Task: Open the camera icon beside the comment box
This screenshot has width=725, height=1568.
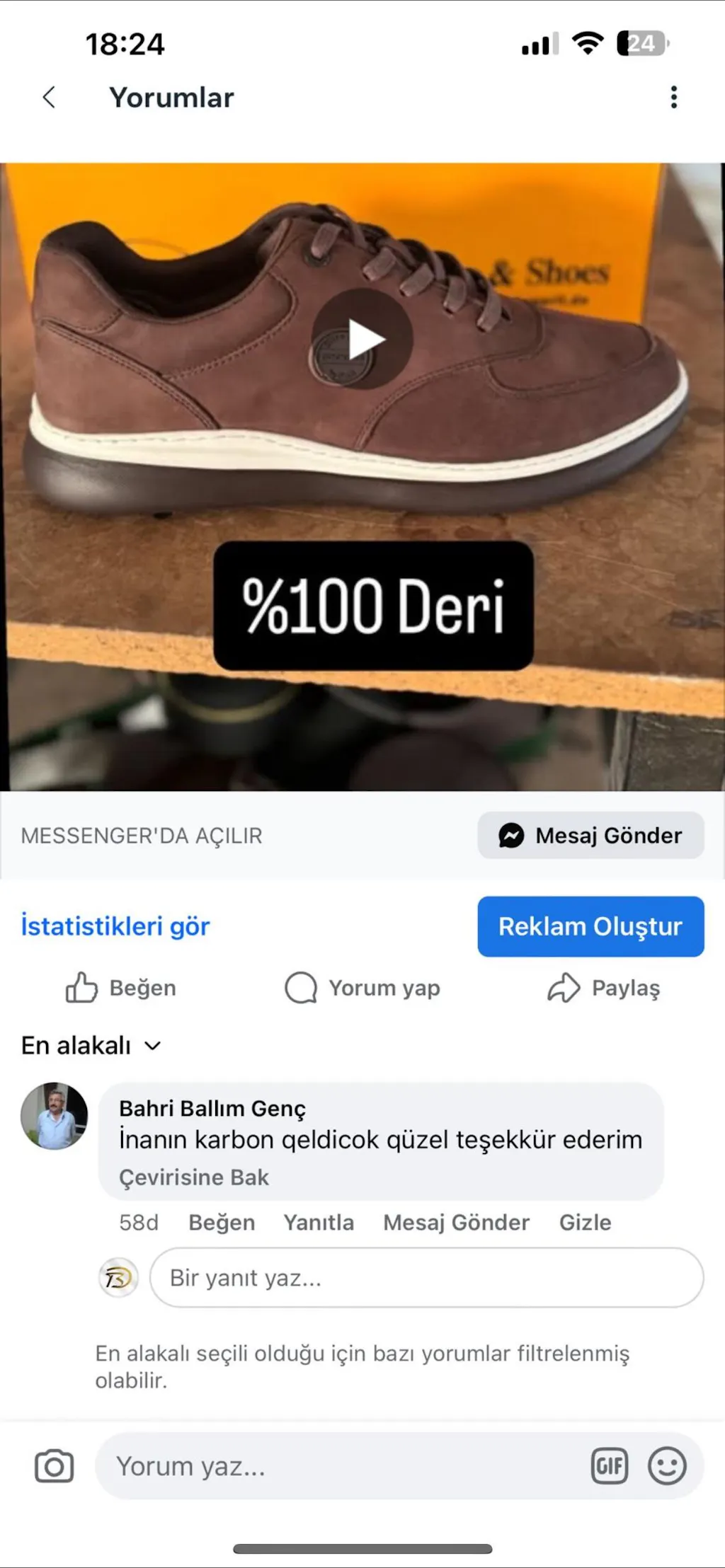Action: pyautogui.click(x=55, y=1466)
